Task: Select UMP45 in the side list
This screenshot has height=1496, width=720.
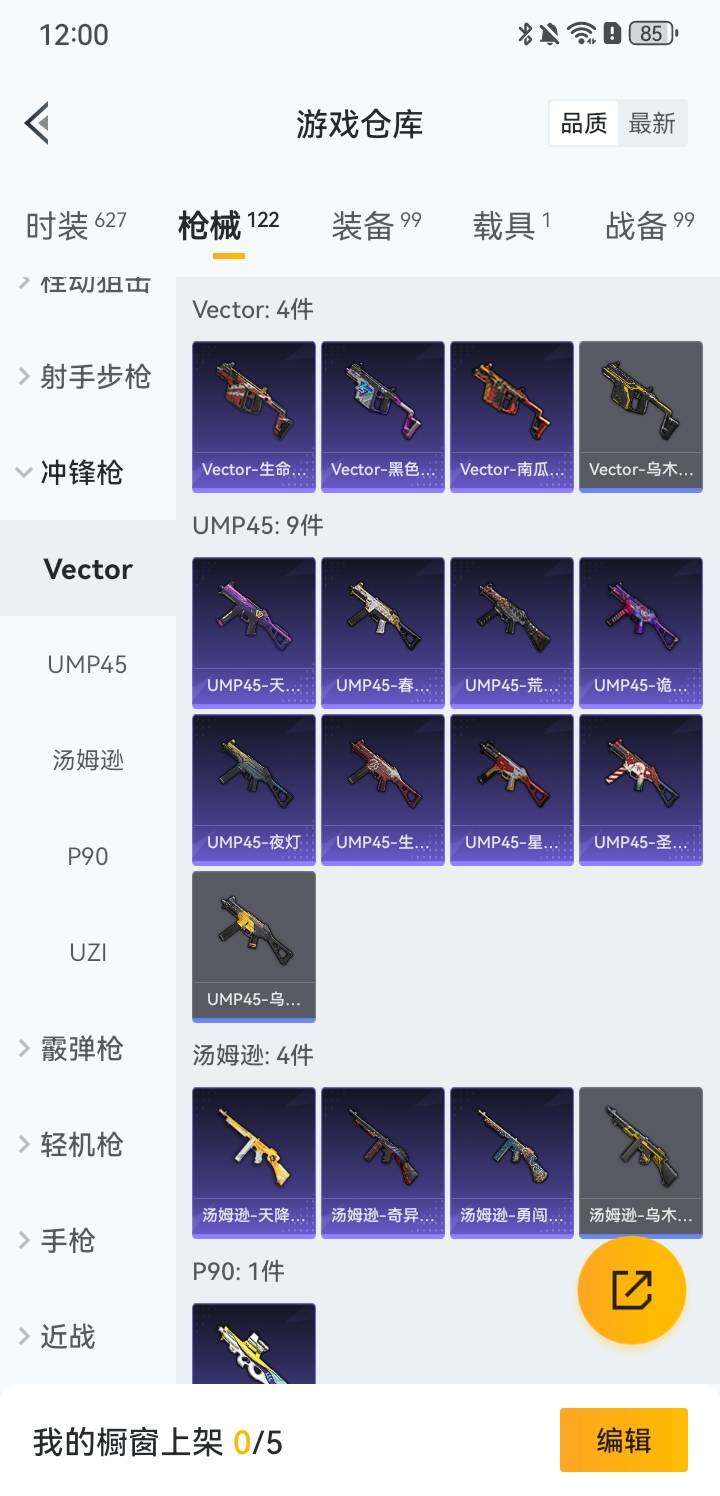Action: click(x=87, y=665)
